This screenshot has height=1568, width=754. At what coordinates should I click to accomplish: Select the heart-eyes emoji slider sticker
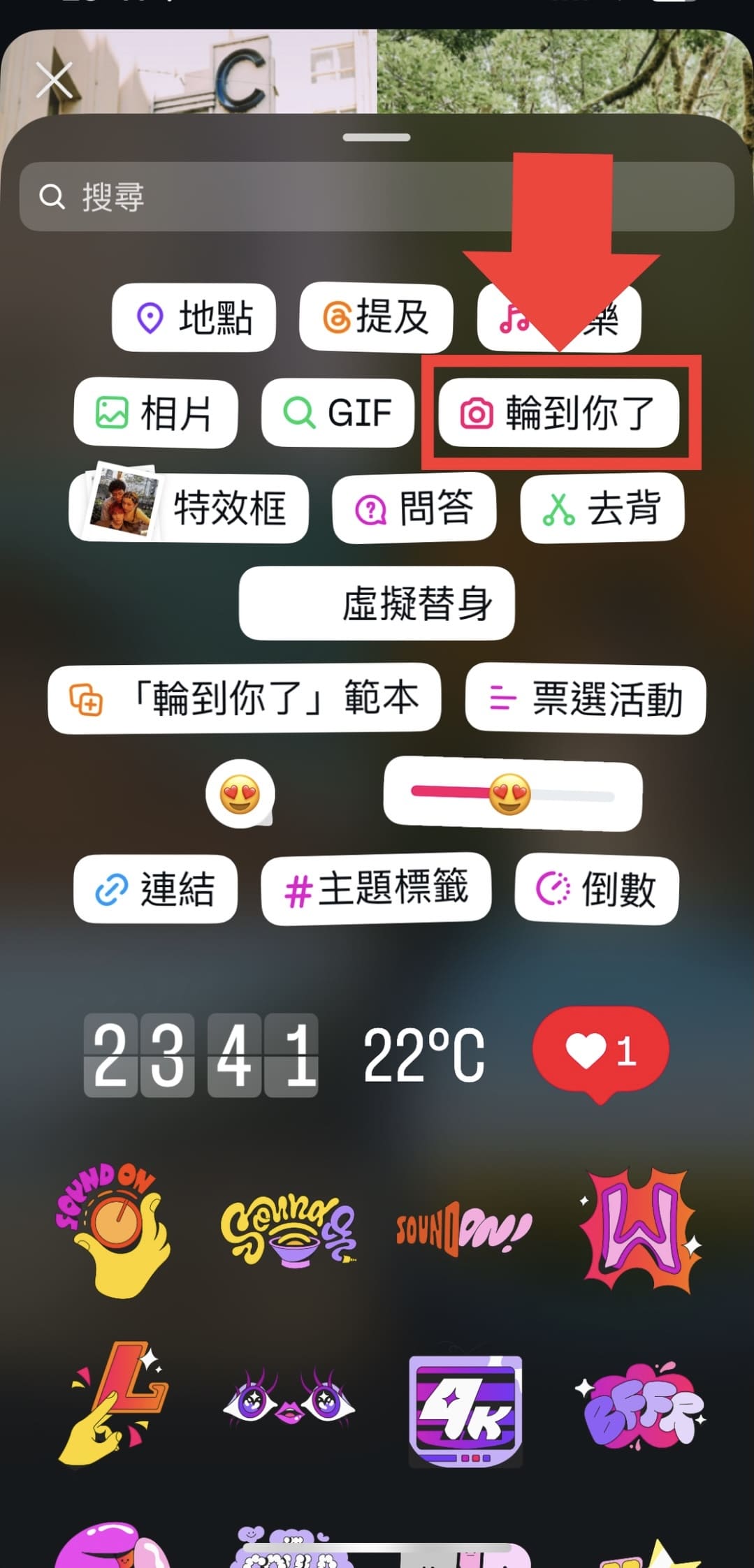click(512, 795)
